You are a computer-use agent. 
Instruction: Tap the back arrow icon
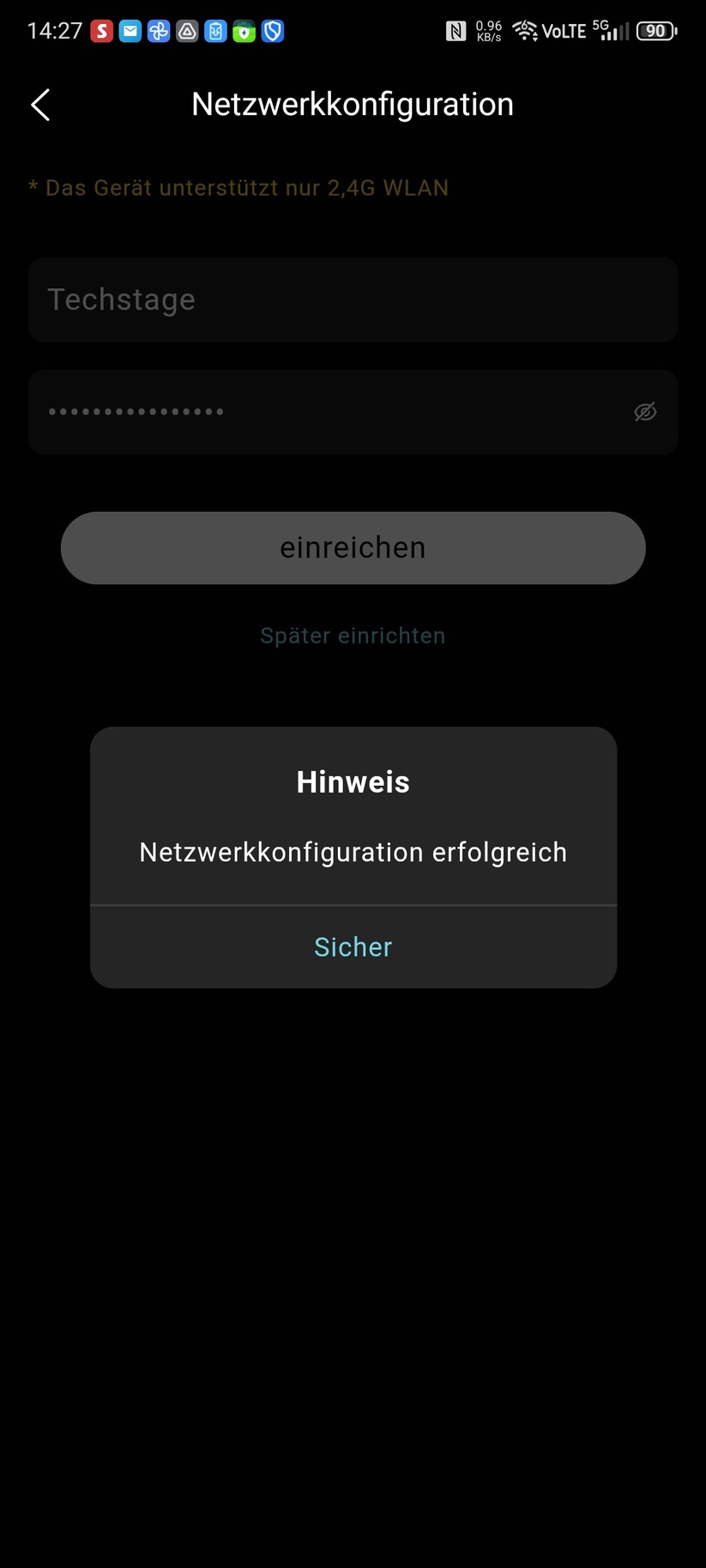39,104
